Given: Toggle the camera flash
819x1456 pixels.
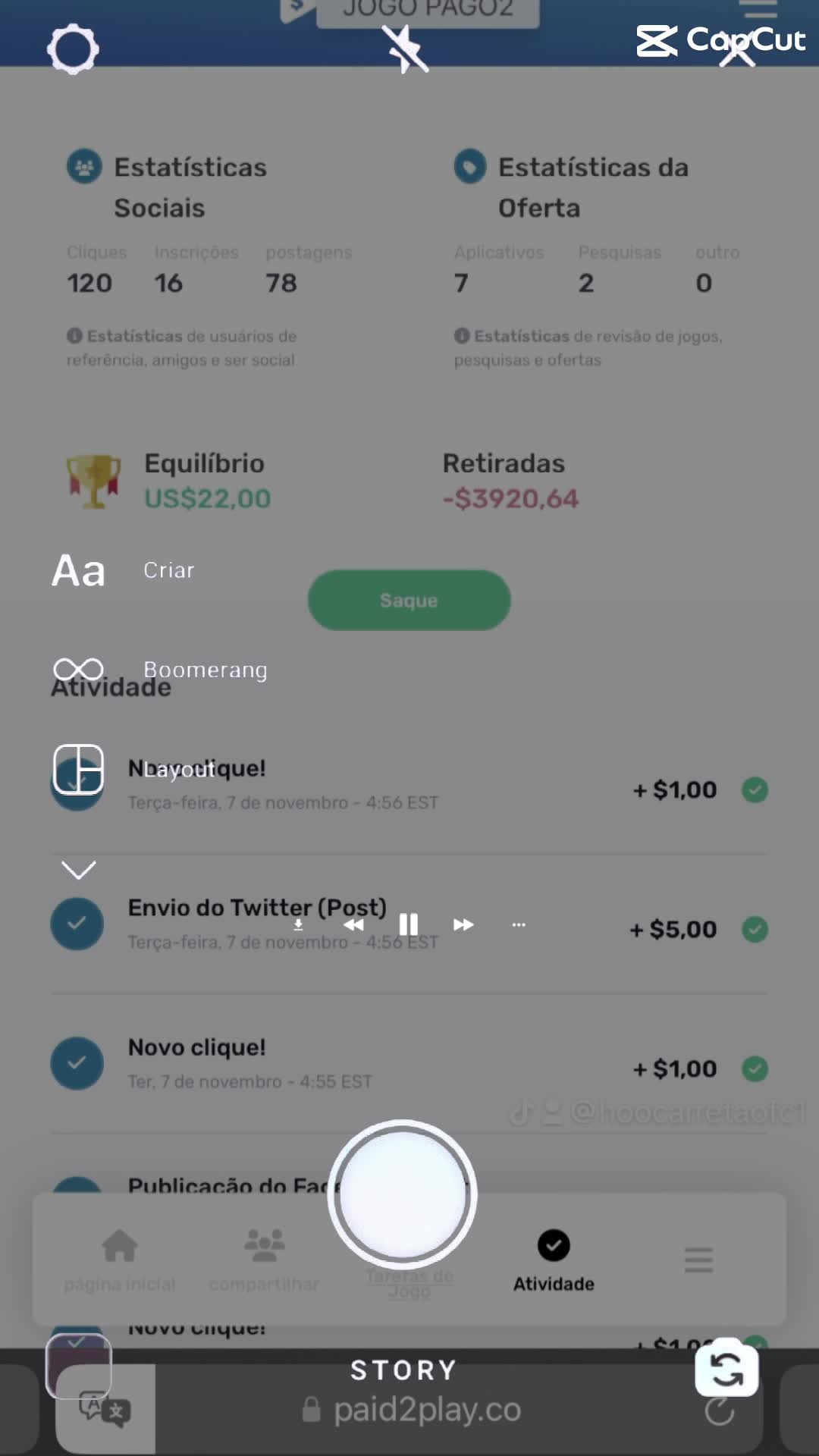Looking at the screenshot, I should (x=406, y=50).
